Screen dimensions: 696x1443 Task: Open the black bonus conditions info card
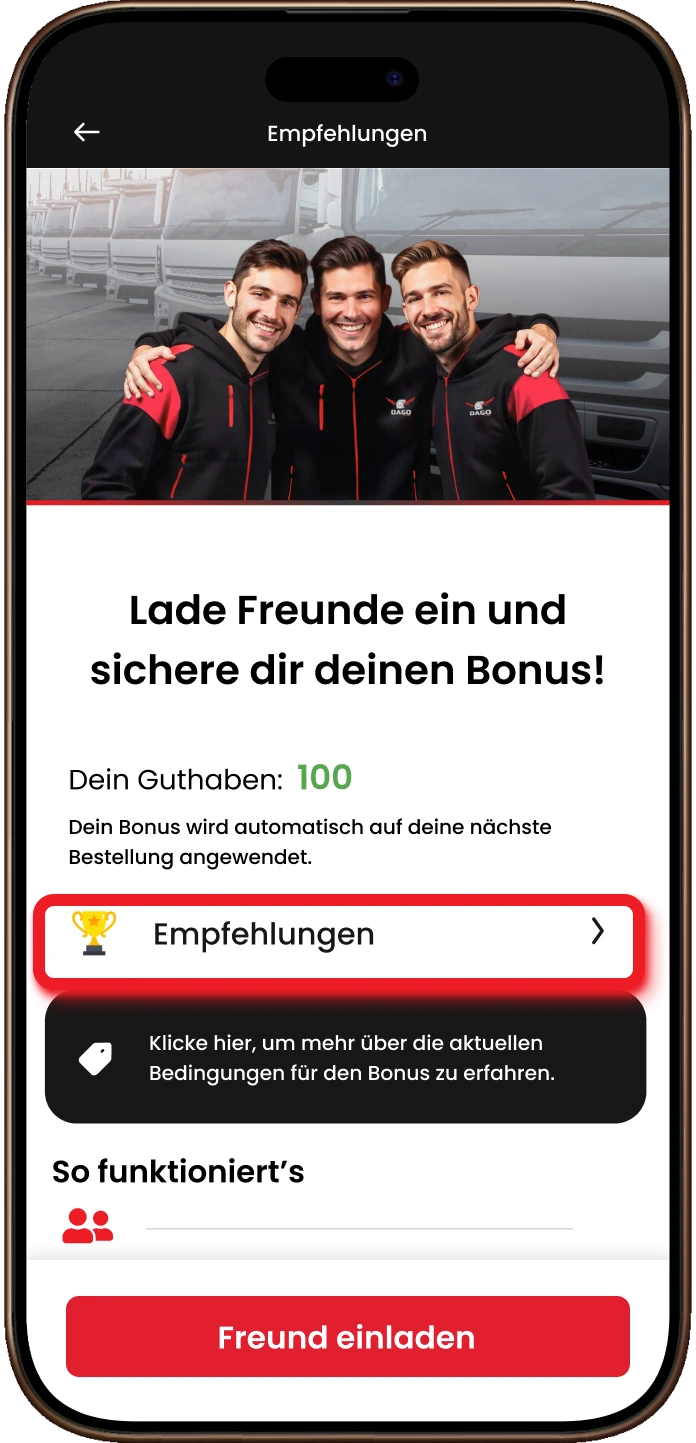pos(345,1058)
